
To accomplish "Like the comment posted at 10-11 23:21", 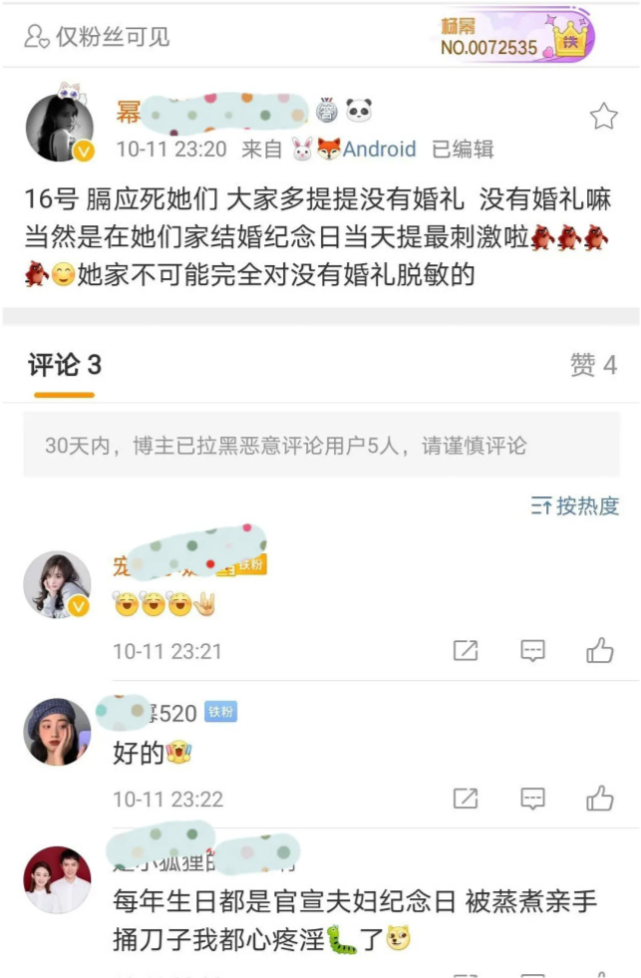I will pos(599,651).
